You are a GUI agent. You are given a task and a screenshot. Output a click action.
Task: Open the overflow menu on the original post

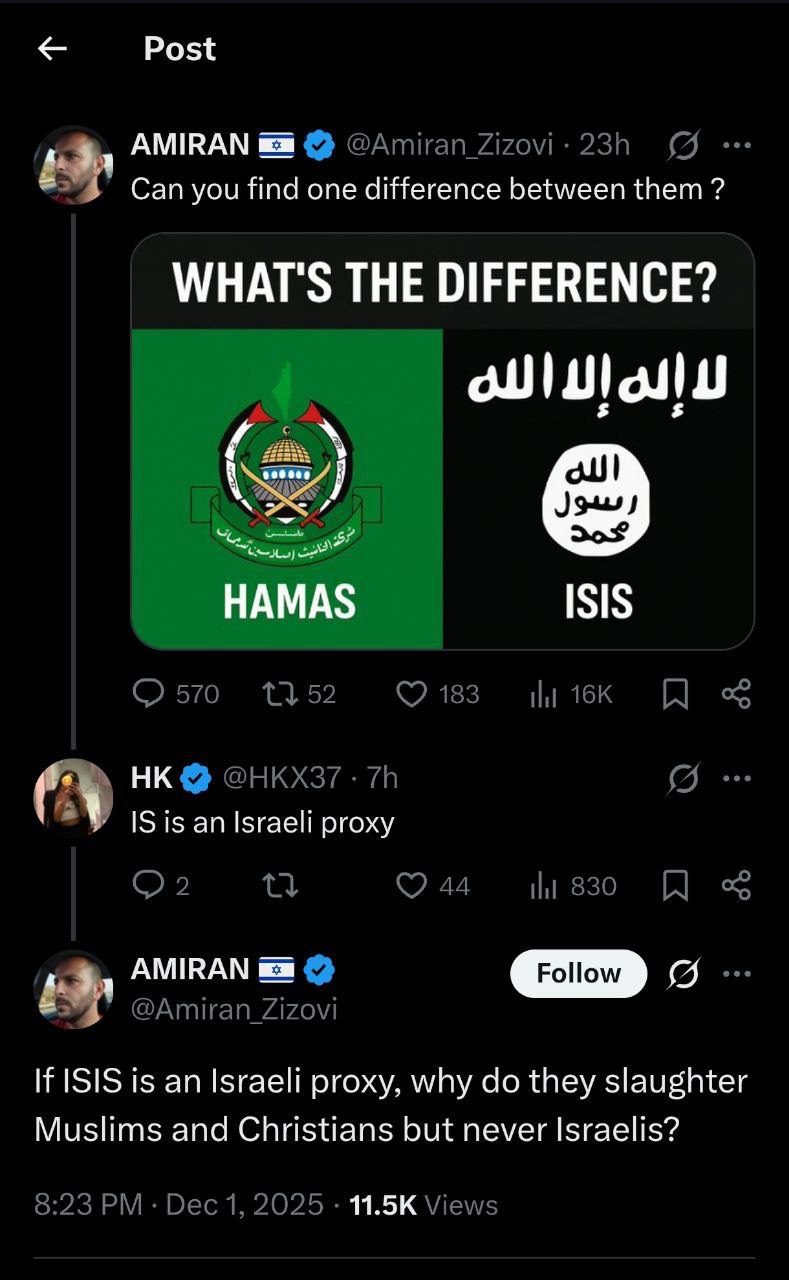tap(737, 146)
